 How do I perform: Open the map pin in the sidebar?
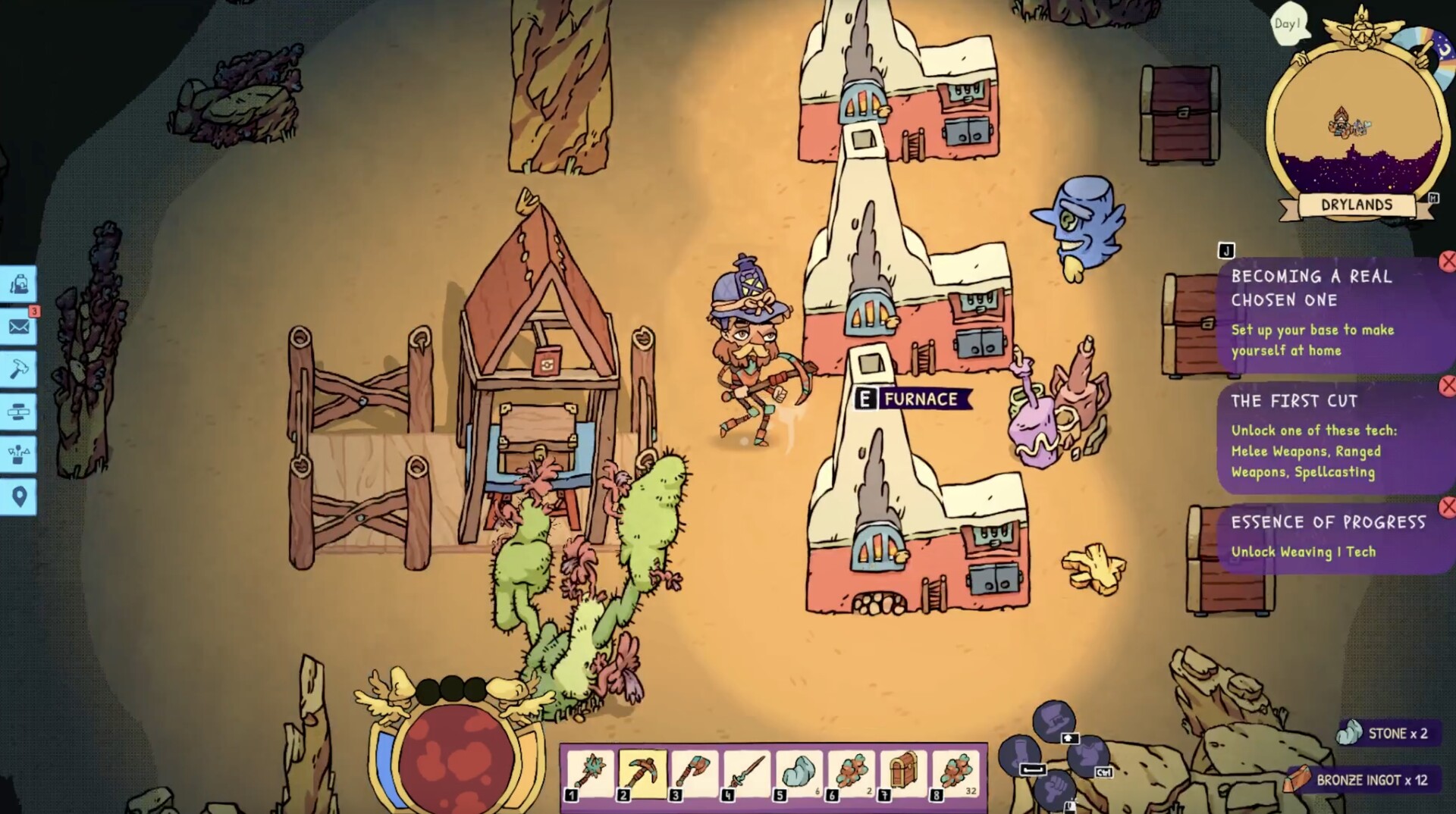coord(18,496)
